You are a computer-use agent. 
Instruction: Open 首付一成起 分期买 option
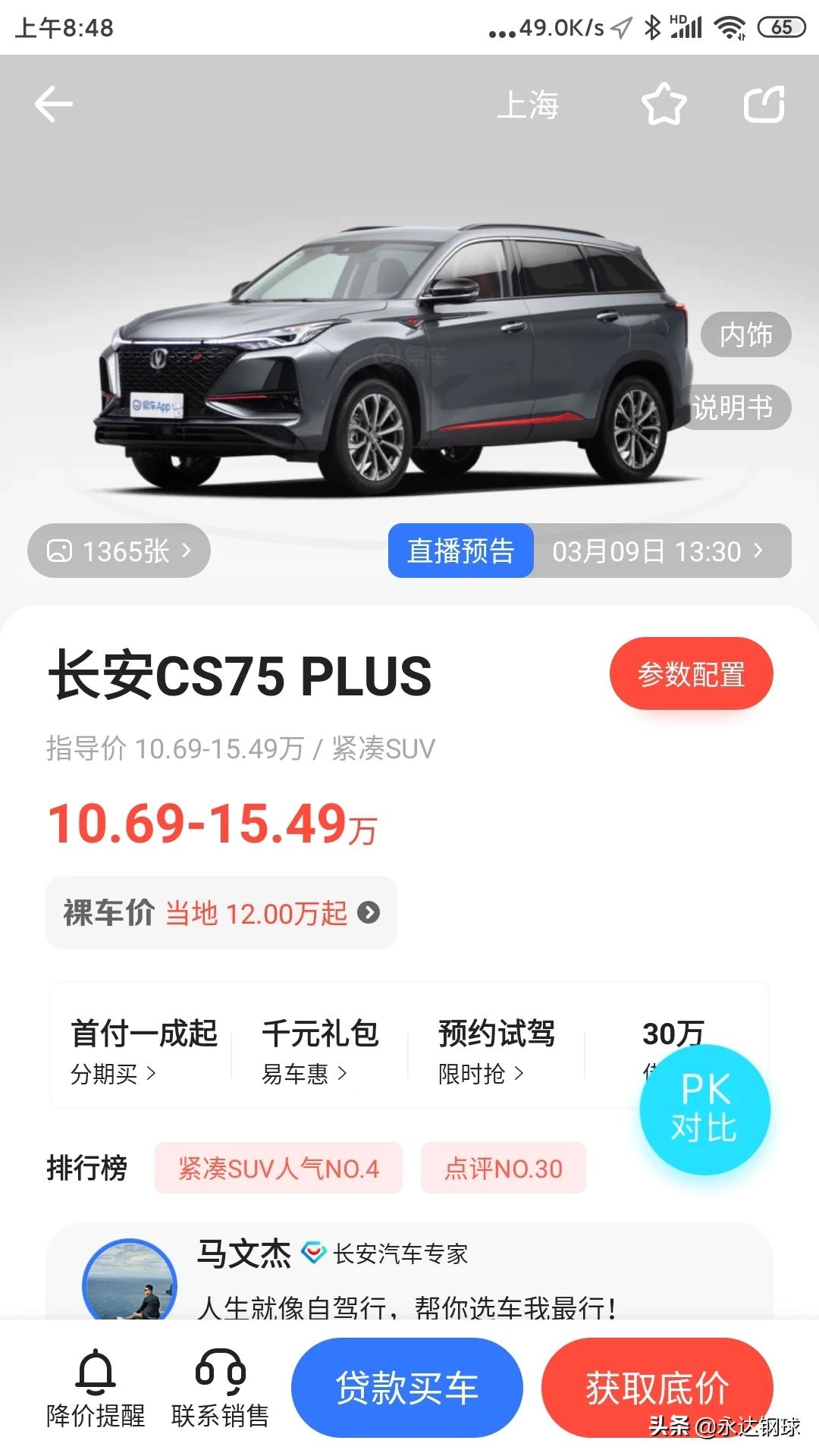pyautogui.click(x=143, y=1050)
